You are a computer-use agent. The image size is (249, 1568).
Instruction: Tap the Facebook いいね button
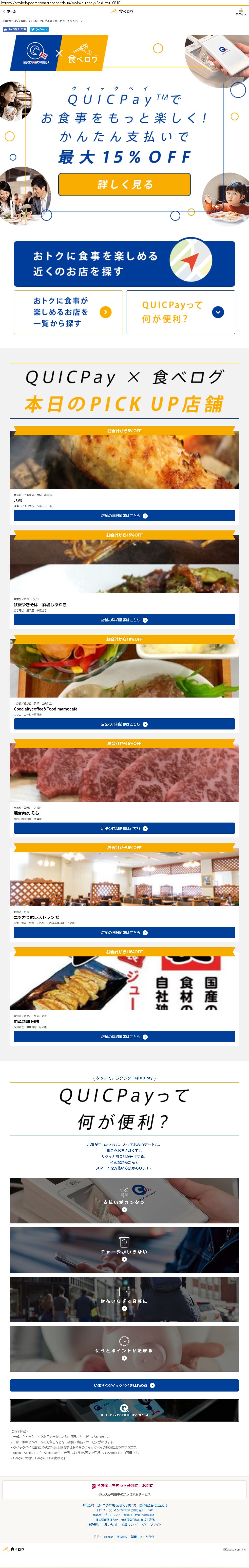(x=15, y=29)
